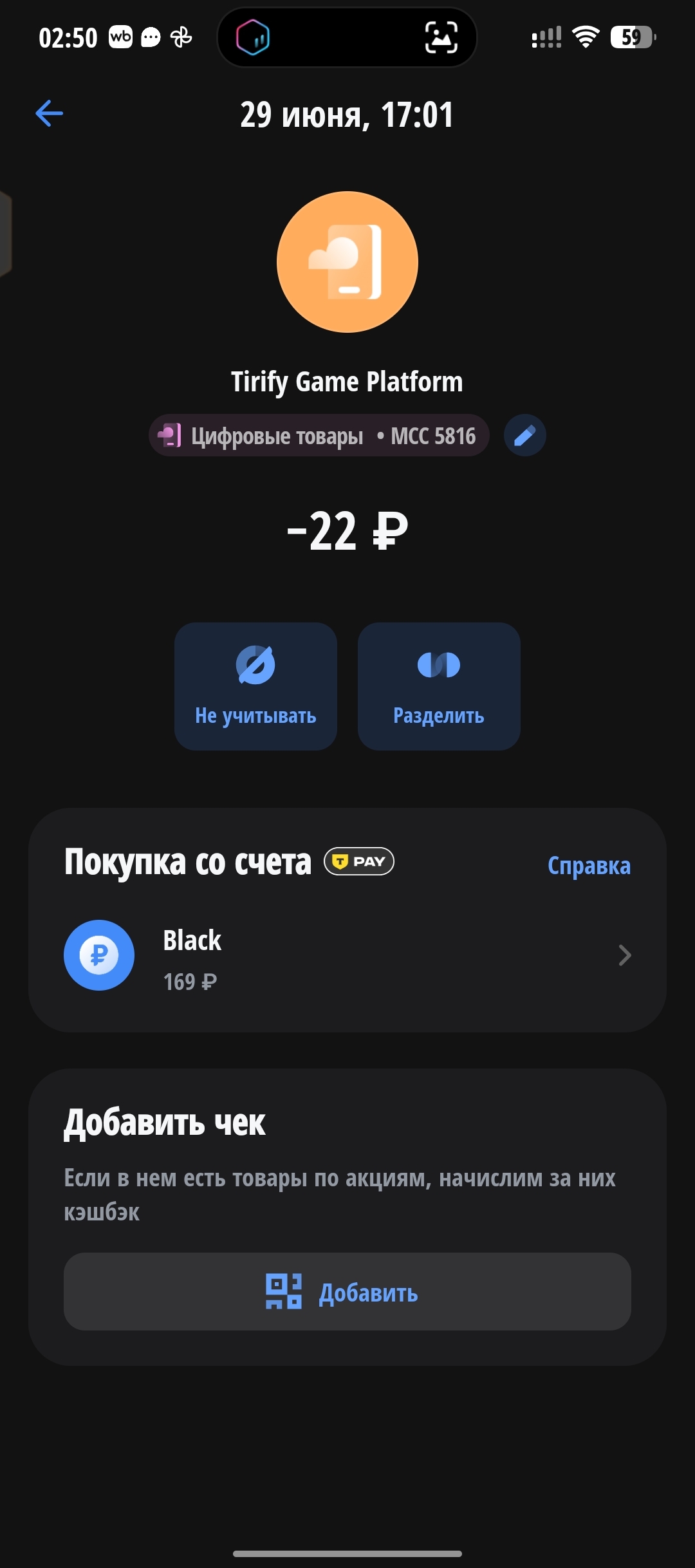Open the Справка link
This screenshot has width=695, height=1568.
pyautogui.click(x=589, y=866)
